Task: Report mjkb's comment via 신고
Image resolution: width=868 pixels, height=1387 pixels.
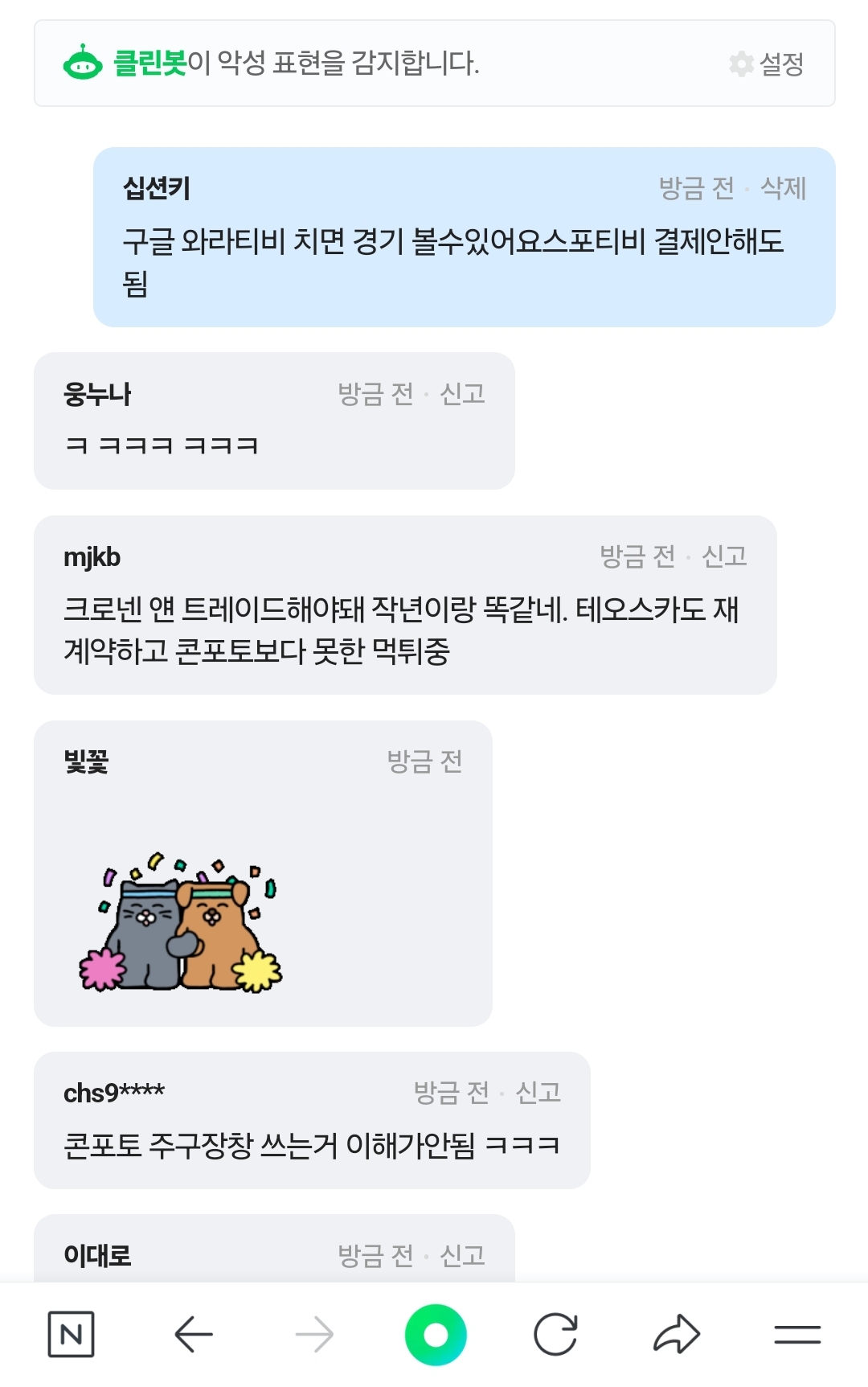Action: click(x=724, y=556)
